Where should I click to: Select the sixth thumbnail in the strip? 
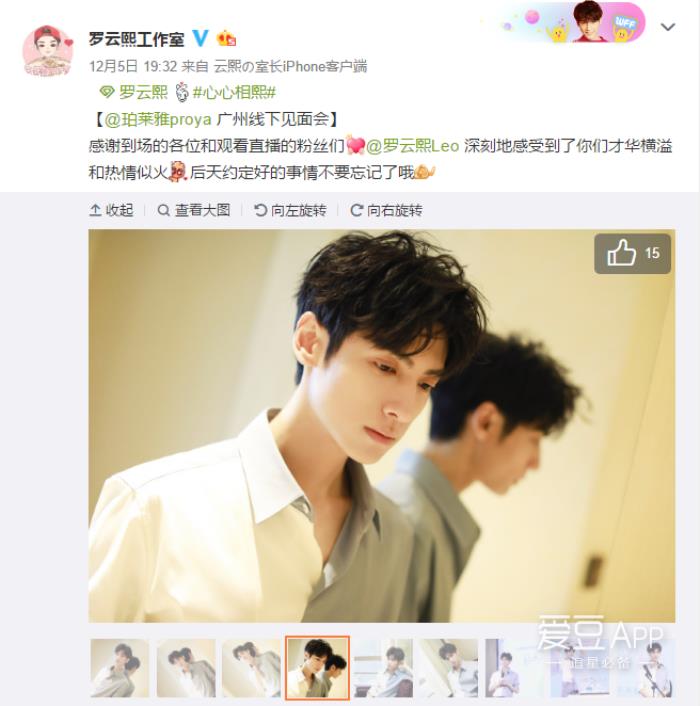[x=448, y=668]
